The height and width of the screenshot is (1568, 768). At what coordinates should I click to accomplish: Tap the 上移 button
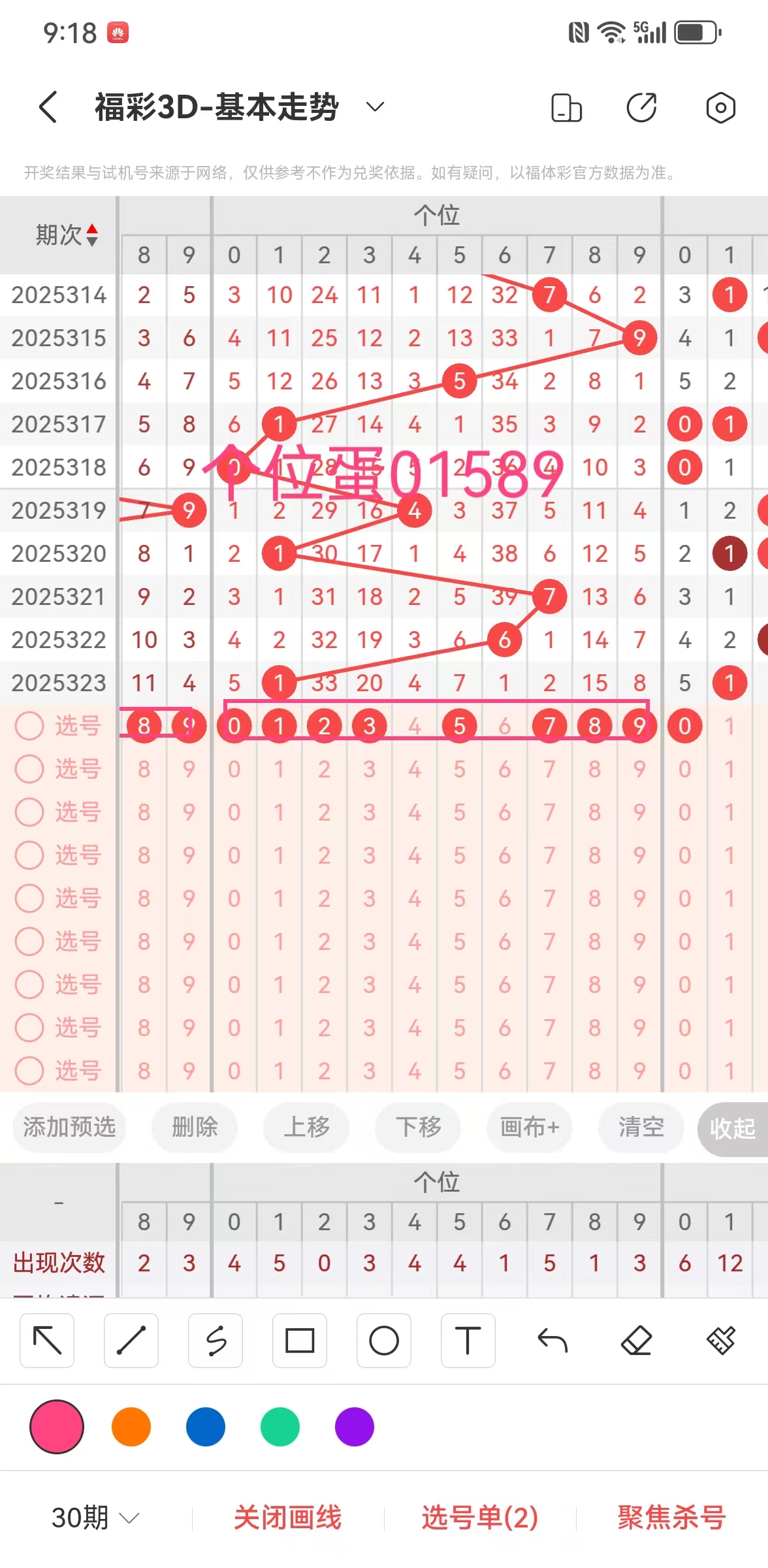306,1127
